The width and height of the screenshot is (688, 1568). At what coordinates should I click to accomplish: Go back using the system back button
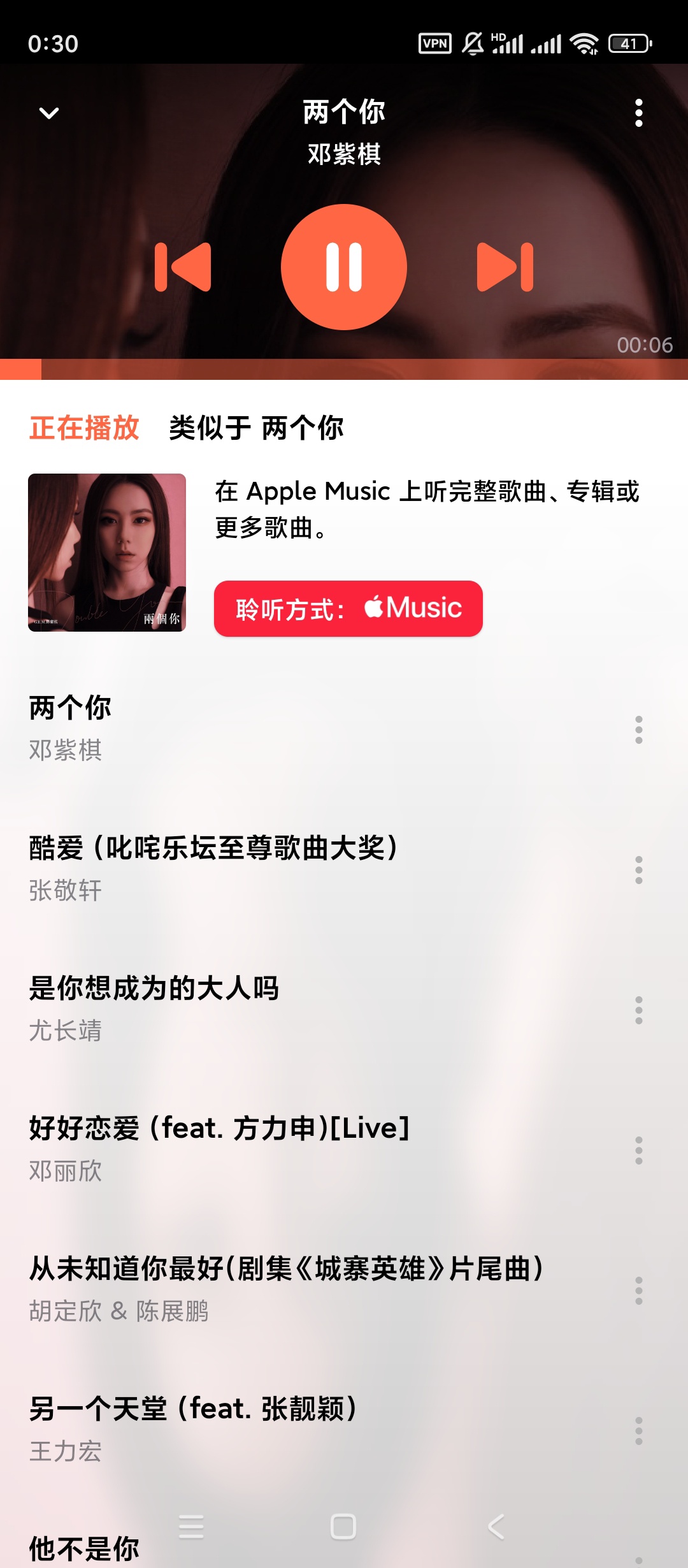(496, 1527)
